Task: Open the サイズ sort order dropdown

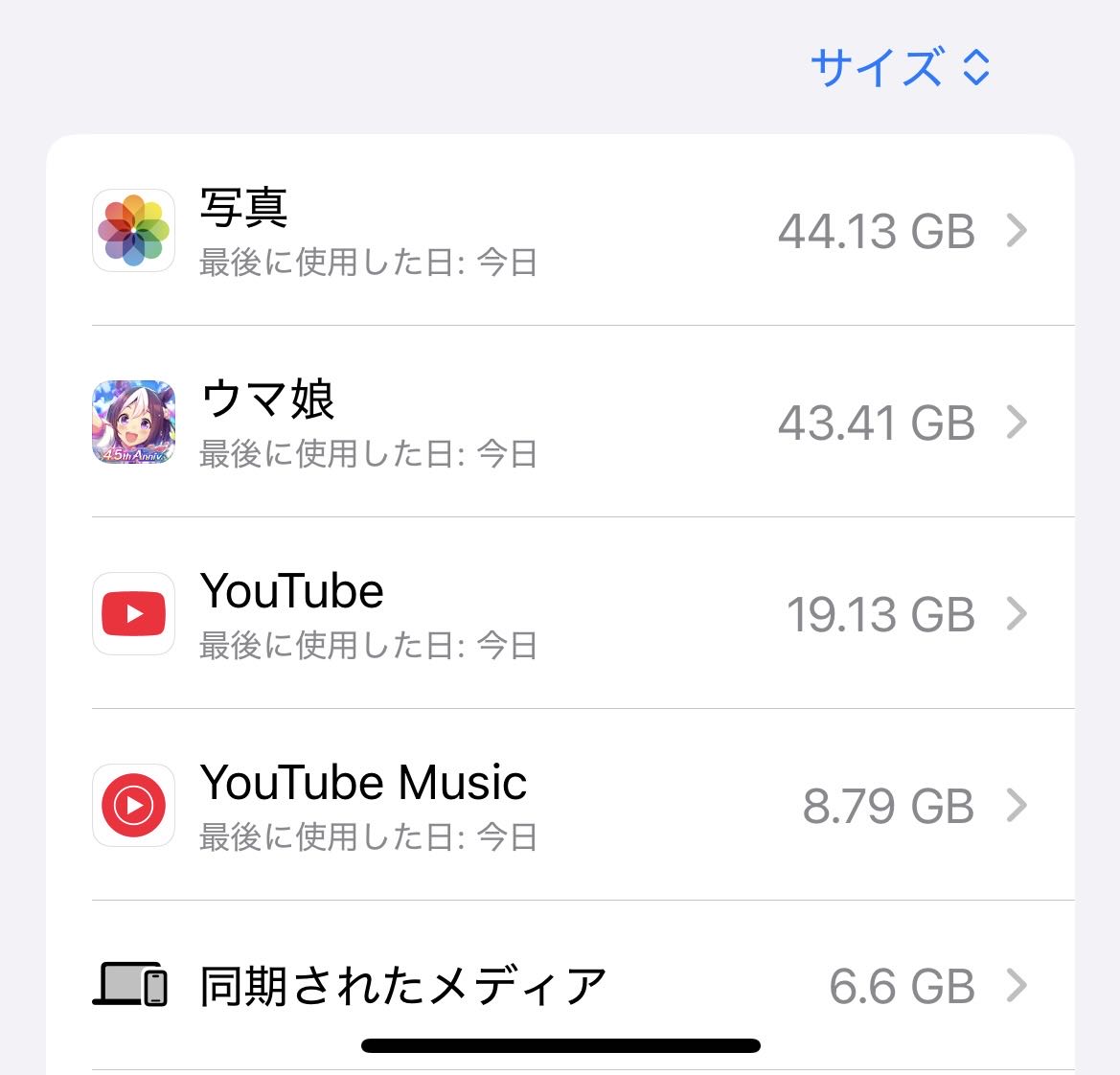Action: tap(899, 68)
